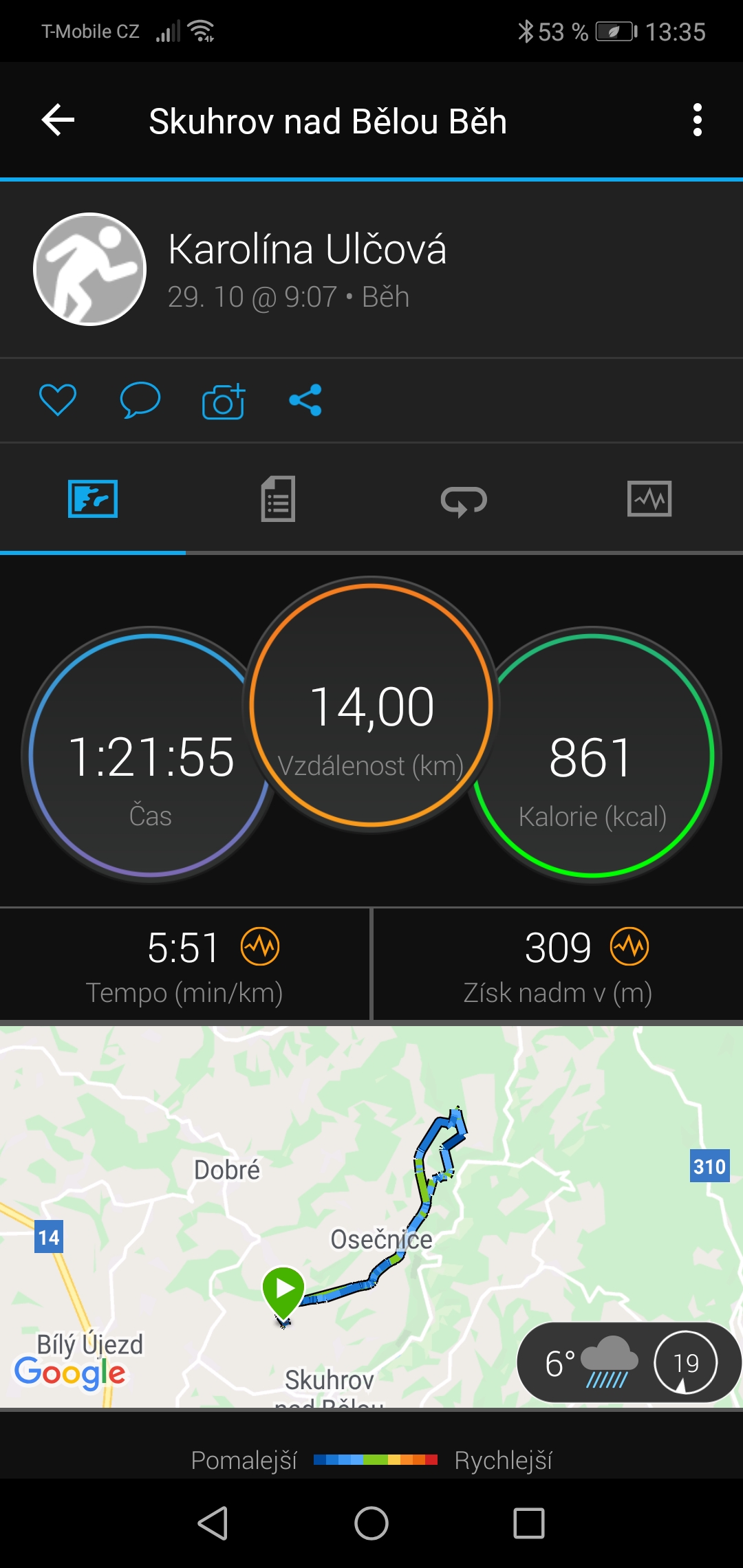743x1568 pixels.
Task: Switch to the laps tab
Action: pos(464,501)
